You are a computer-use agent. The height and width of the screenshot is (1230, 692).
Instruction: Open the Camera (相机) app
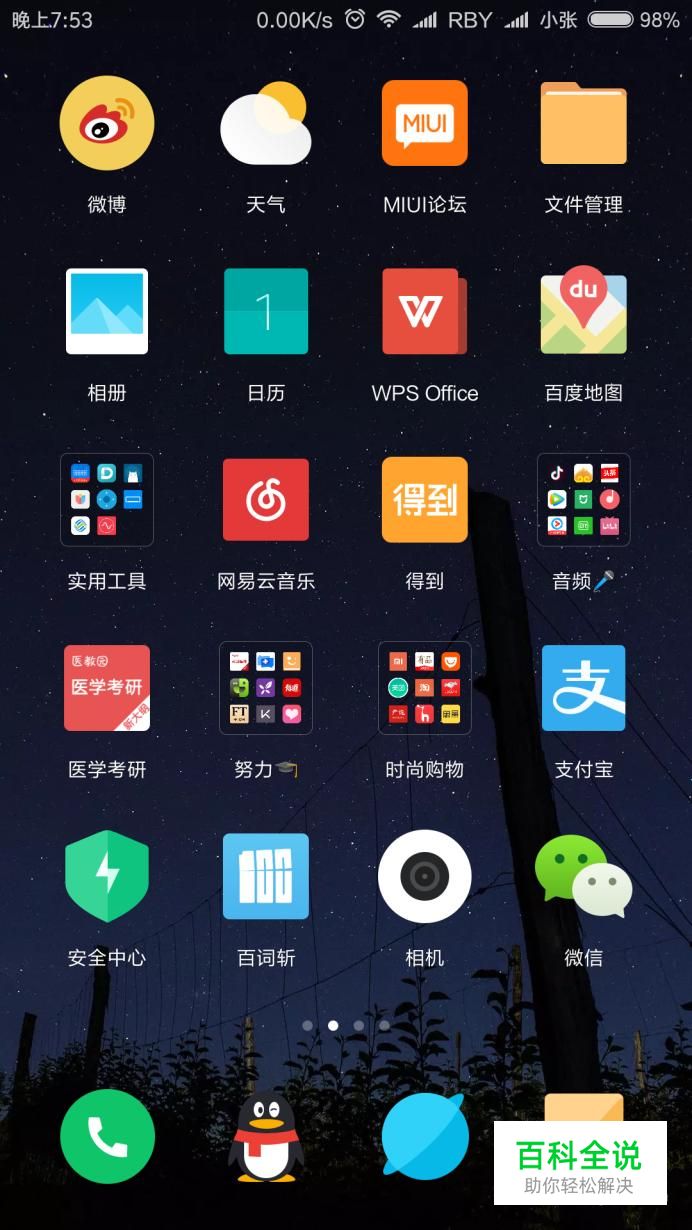tap(424, 876)
